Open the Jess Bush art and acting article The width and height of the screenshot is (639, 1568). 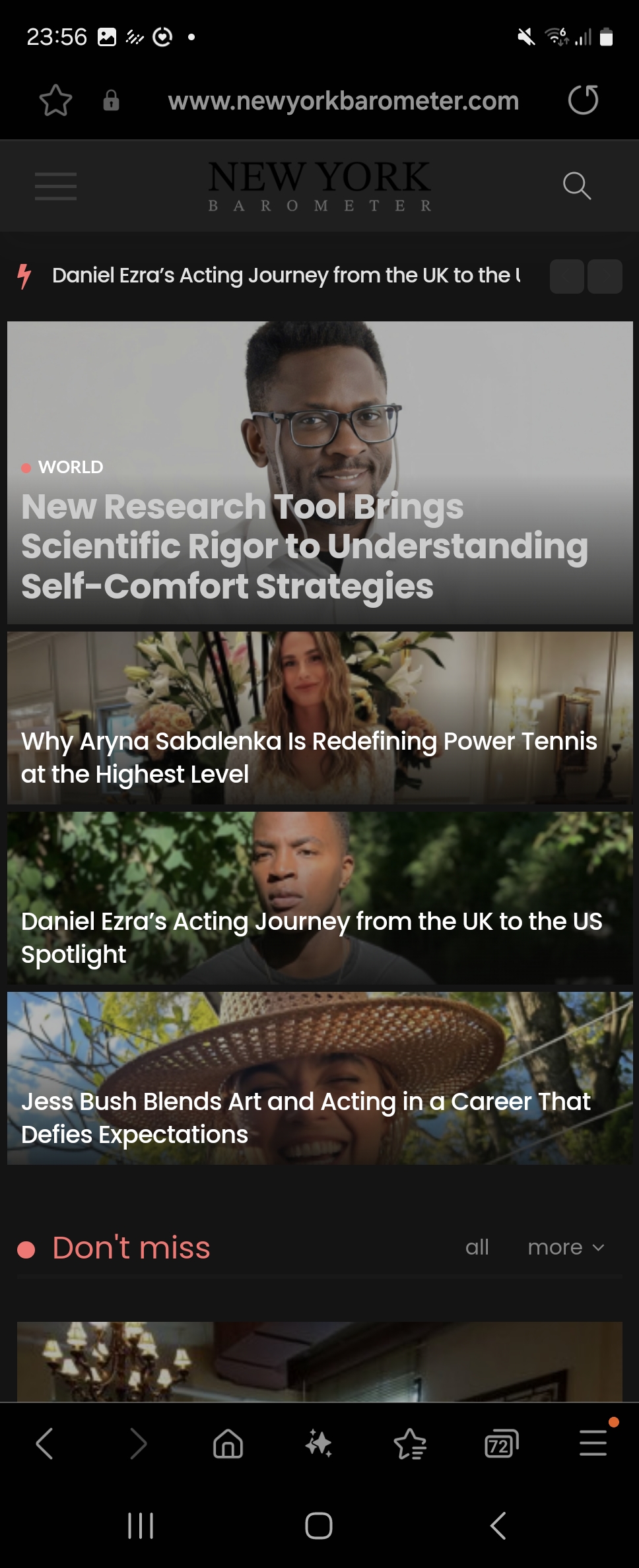click(x=306, y=1117)
